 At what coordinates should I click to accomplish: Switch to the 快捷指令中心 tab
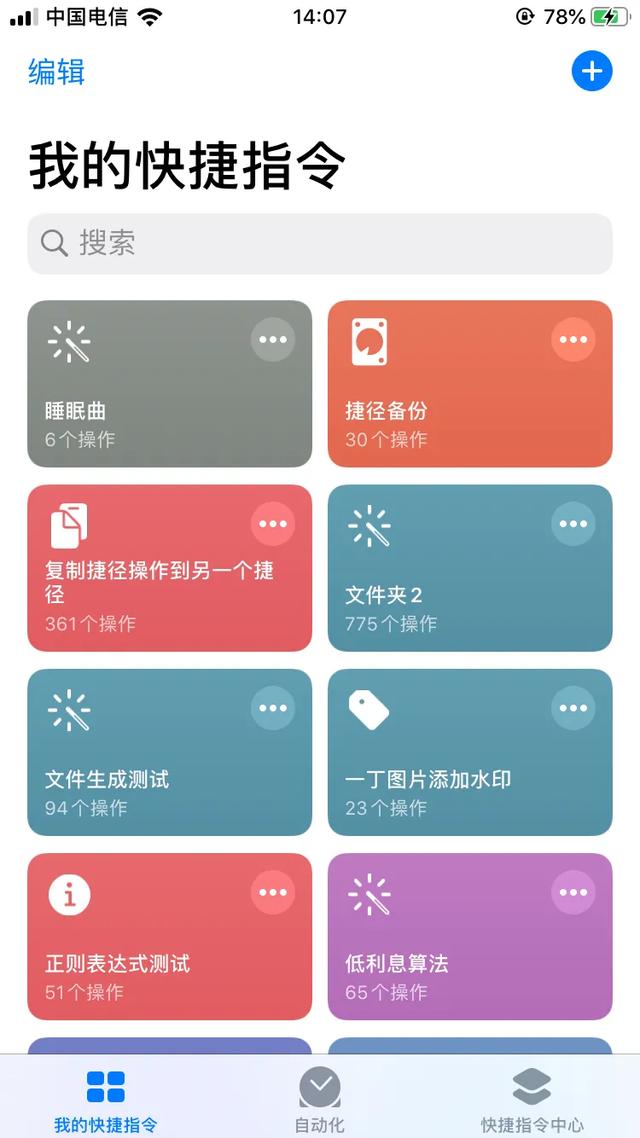click(532, 1100)
